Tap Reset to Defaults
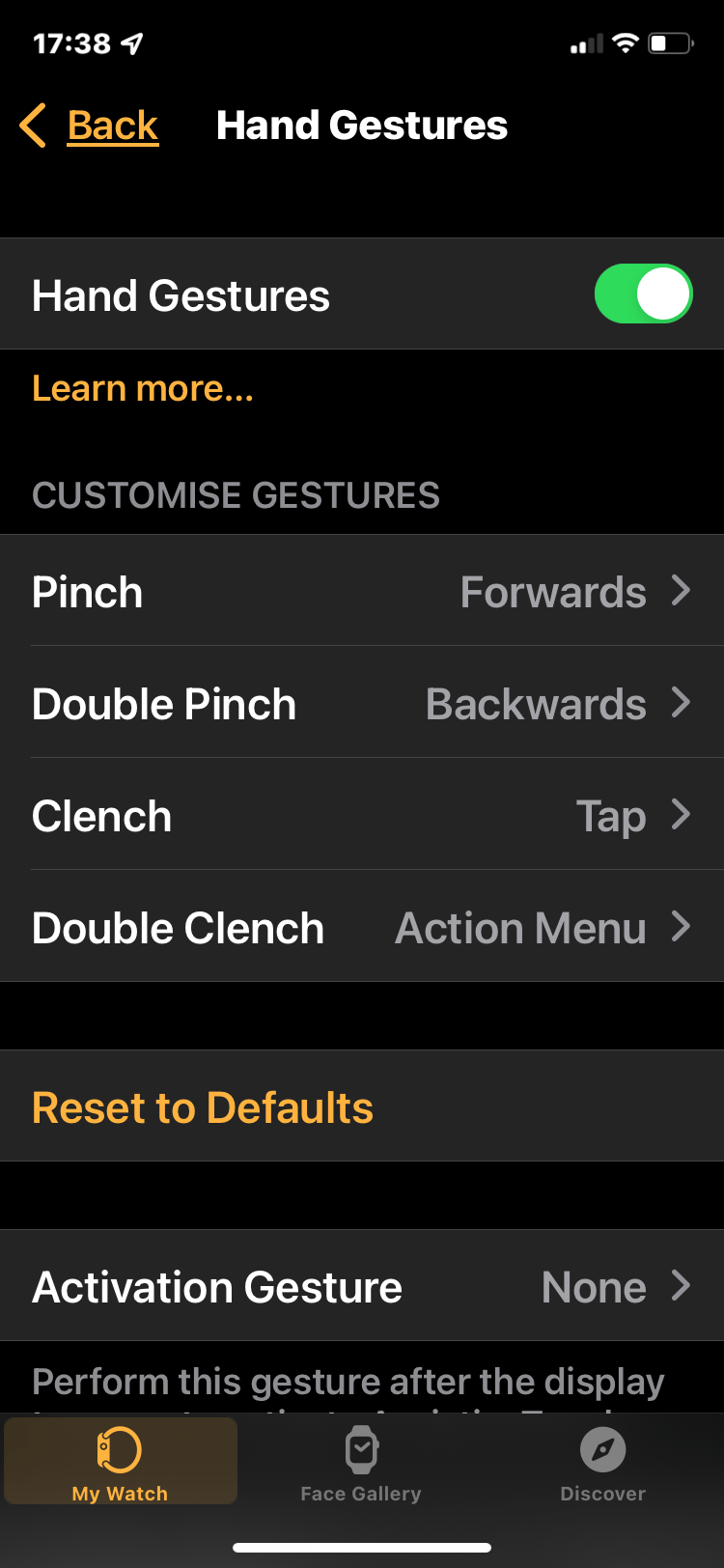724x1568 pixels. 203,1106
